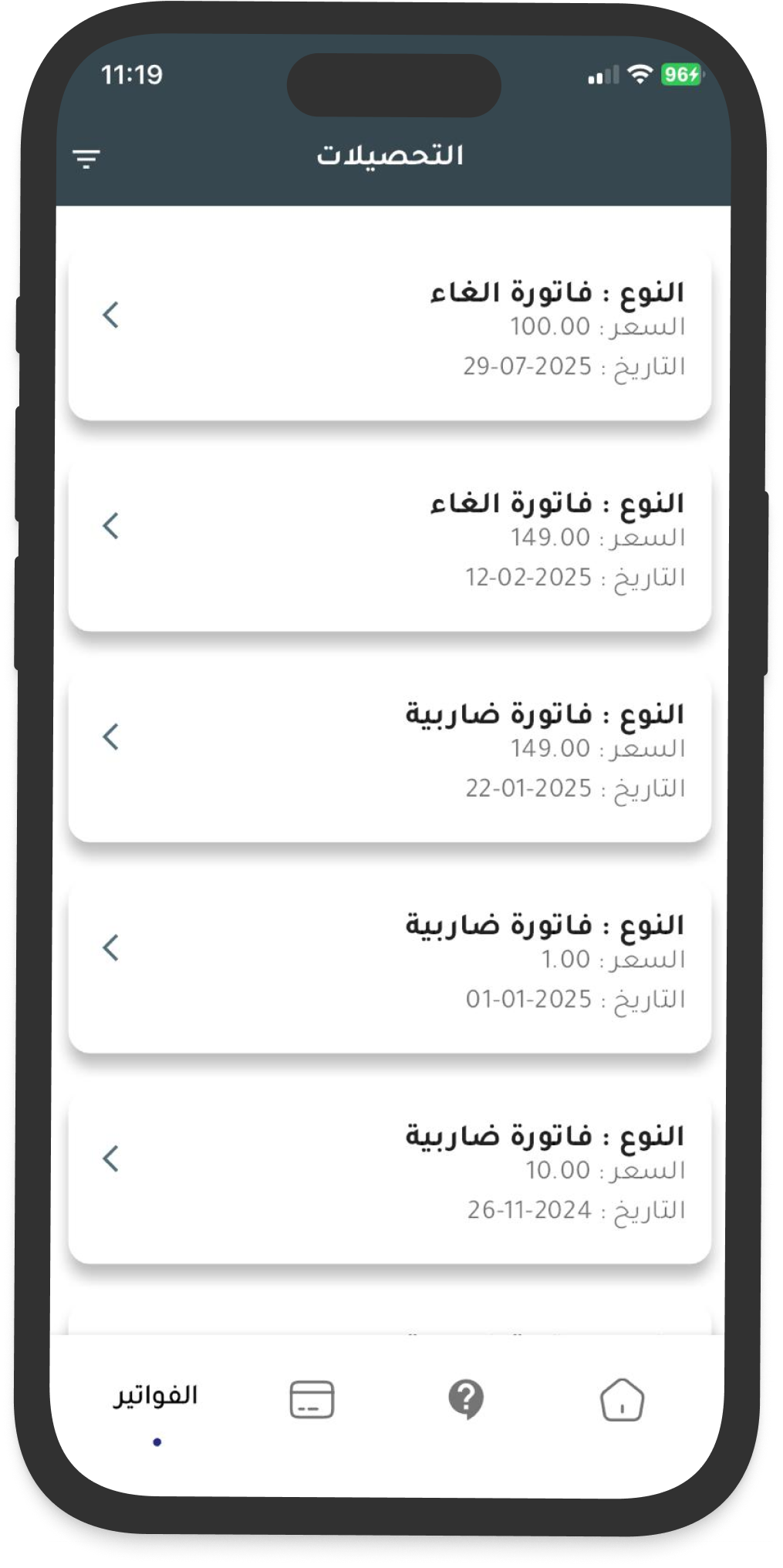Switch to the الفواتير tab
The height and width of the screenshot is (1568, 783).
coord(157,1397)
